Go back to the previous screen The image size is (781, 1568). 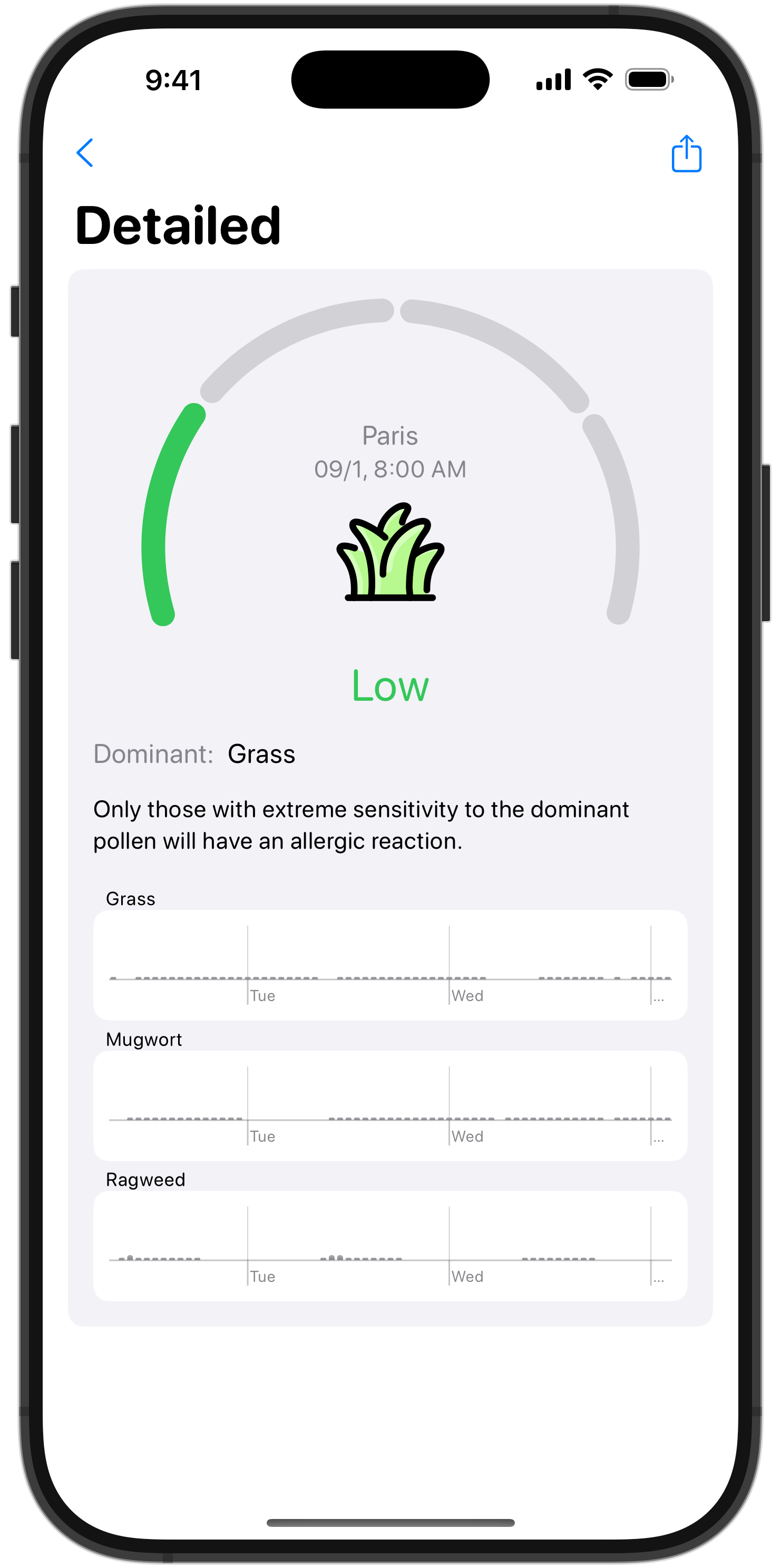85,153
